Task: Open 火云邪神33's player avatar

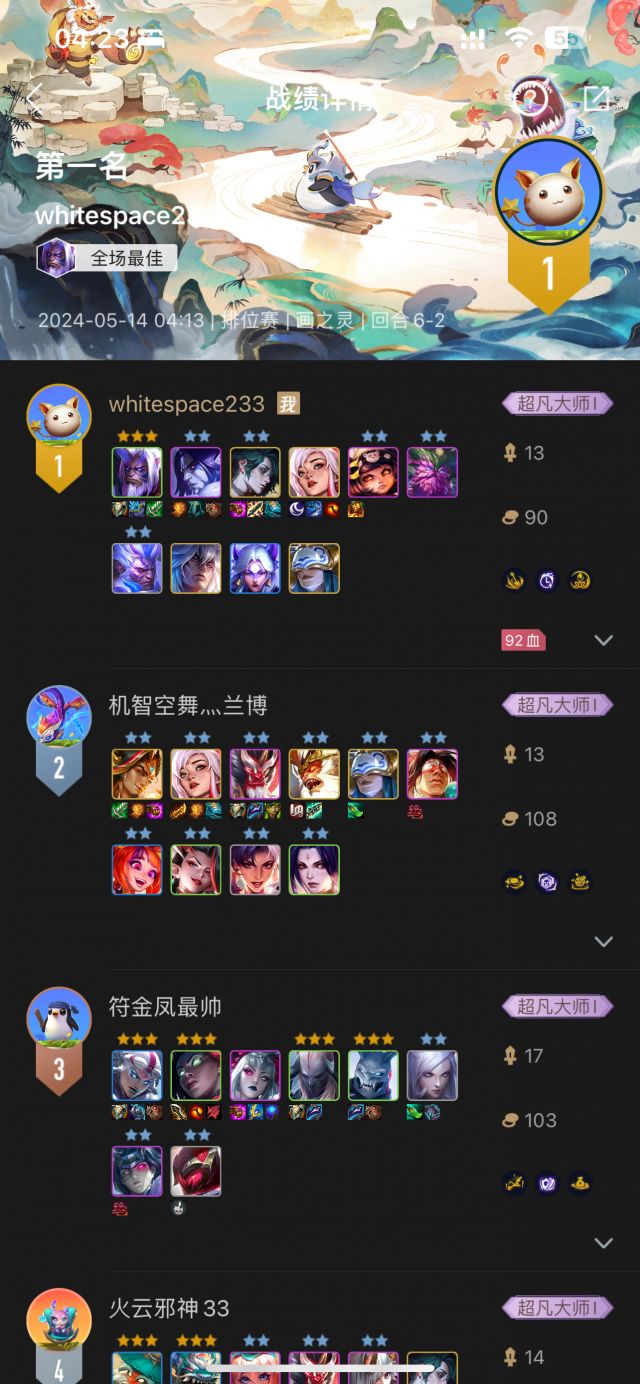Action: pos(59,1320)
